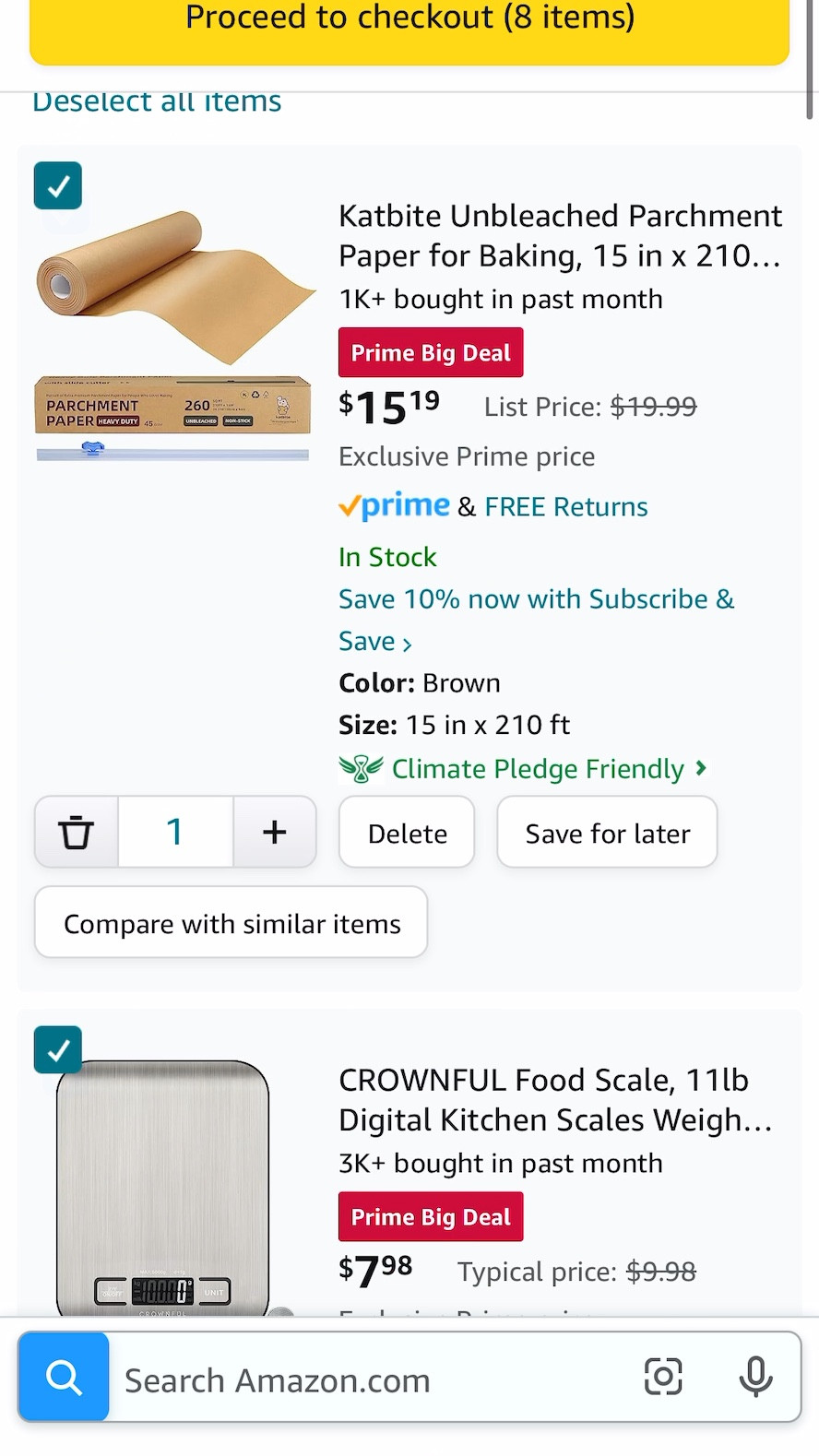Open the Prime Big Deal badge on parchment paper
819x1456 pixels.
[x=430, y=352]
